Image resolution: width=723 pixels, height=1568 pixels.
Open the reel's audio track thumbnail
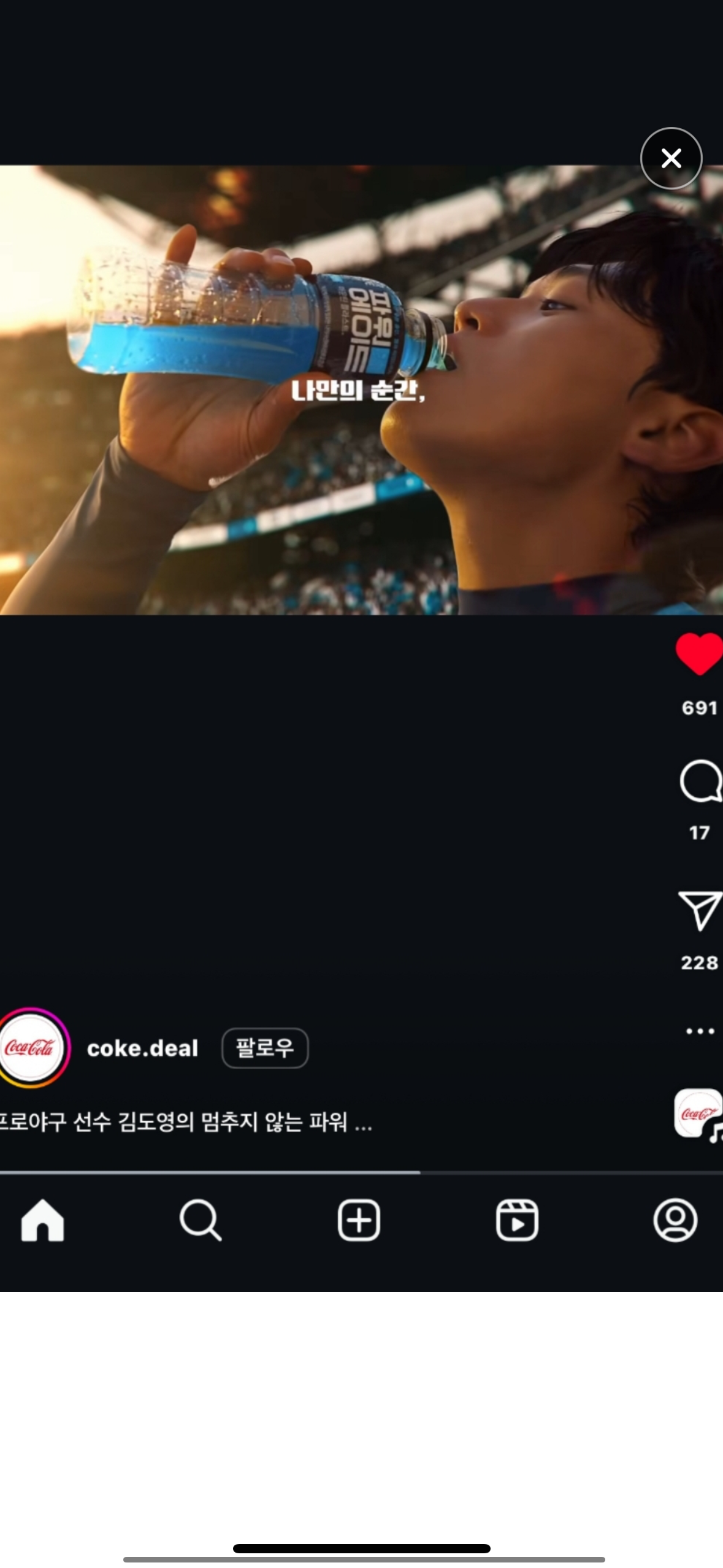coord(698,1113)
